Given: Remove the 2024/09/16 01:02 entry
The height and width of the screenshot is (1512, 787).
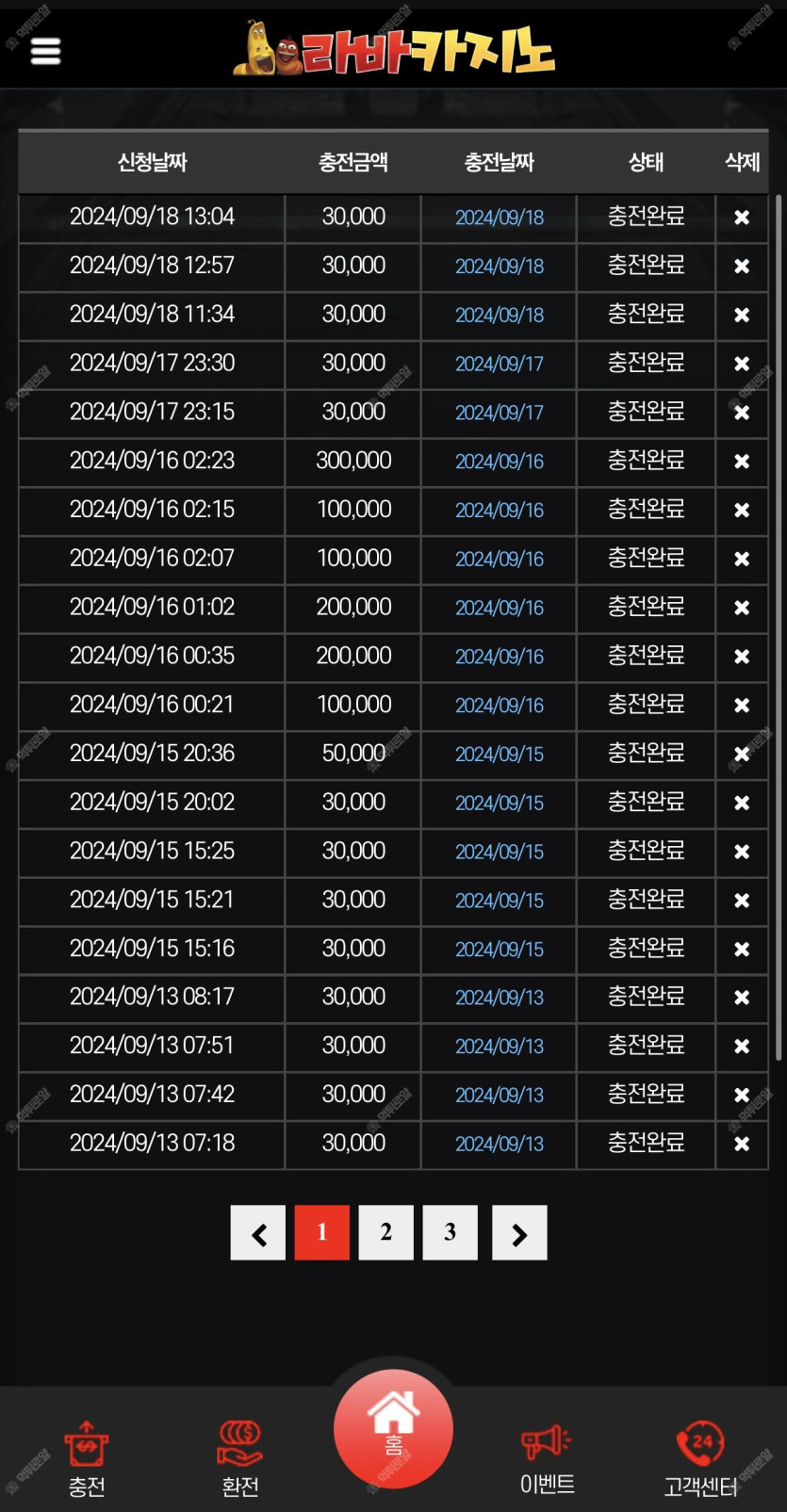Looking at the screenshot, I should [x=742, y=608].
